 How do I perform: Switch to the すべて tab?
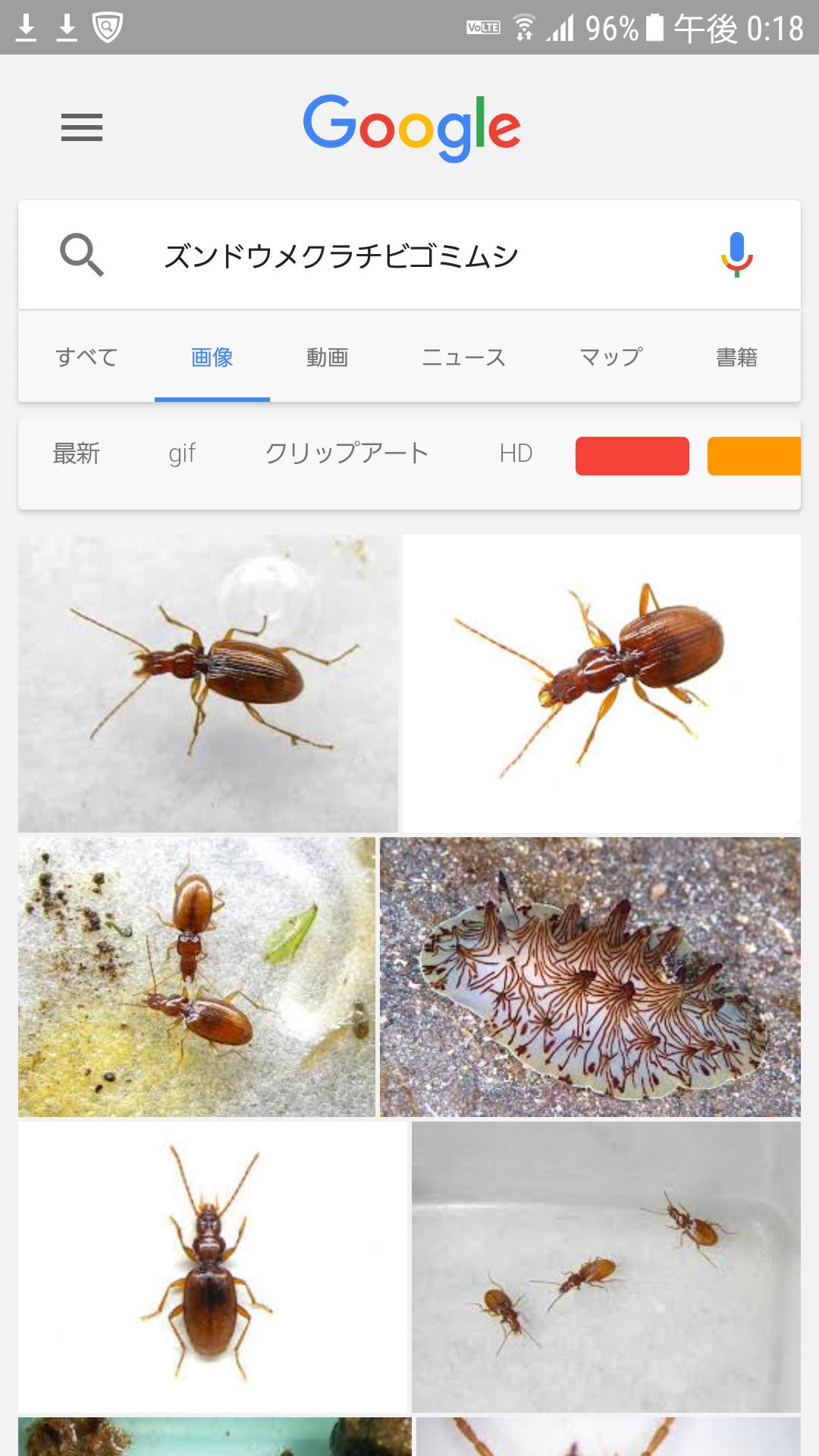[86, 356]
